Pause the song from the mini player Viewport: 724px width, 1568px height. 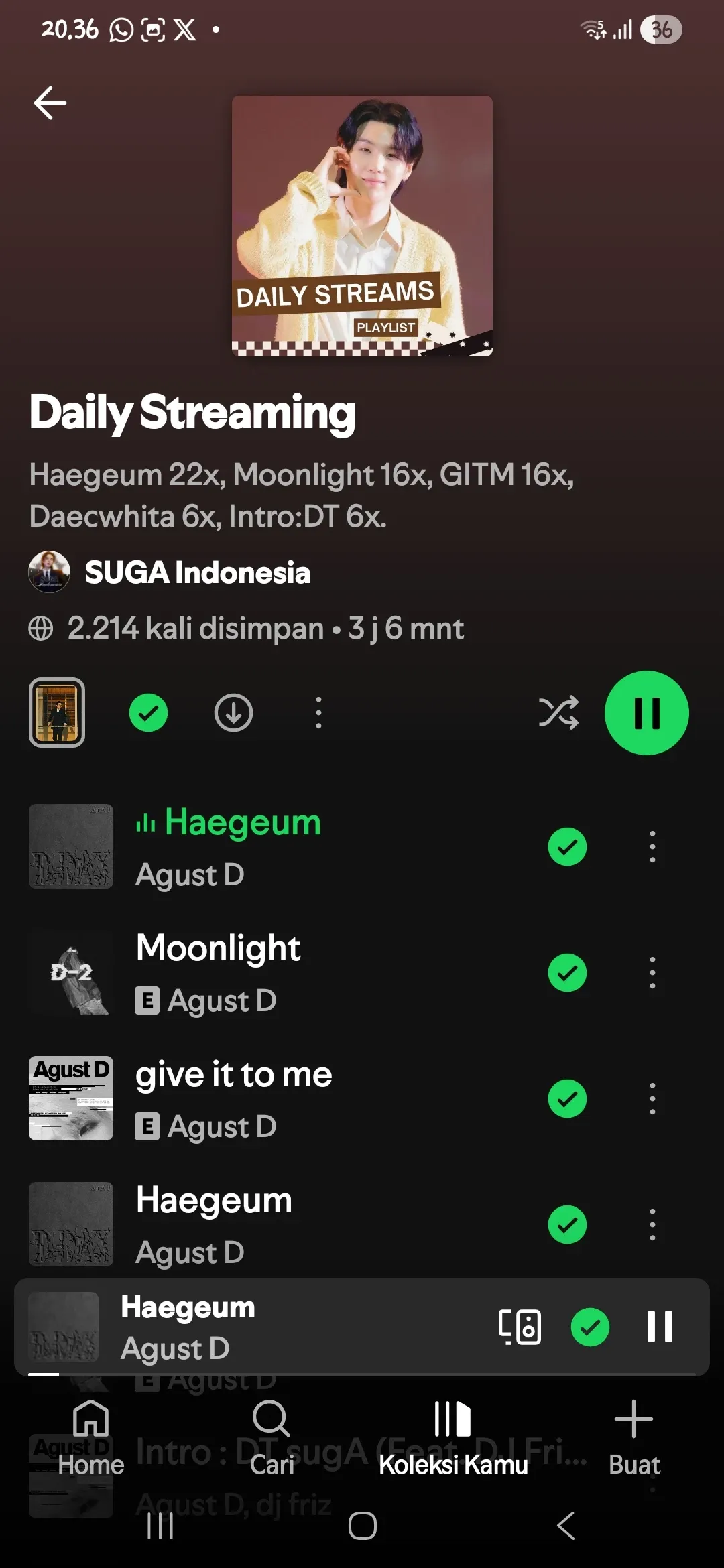pos(660,1327)
